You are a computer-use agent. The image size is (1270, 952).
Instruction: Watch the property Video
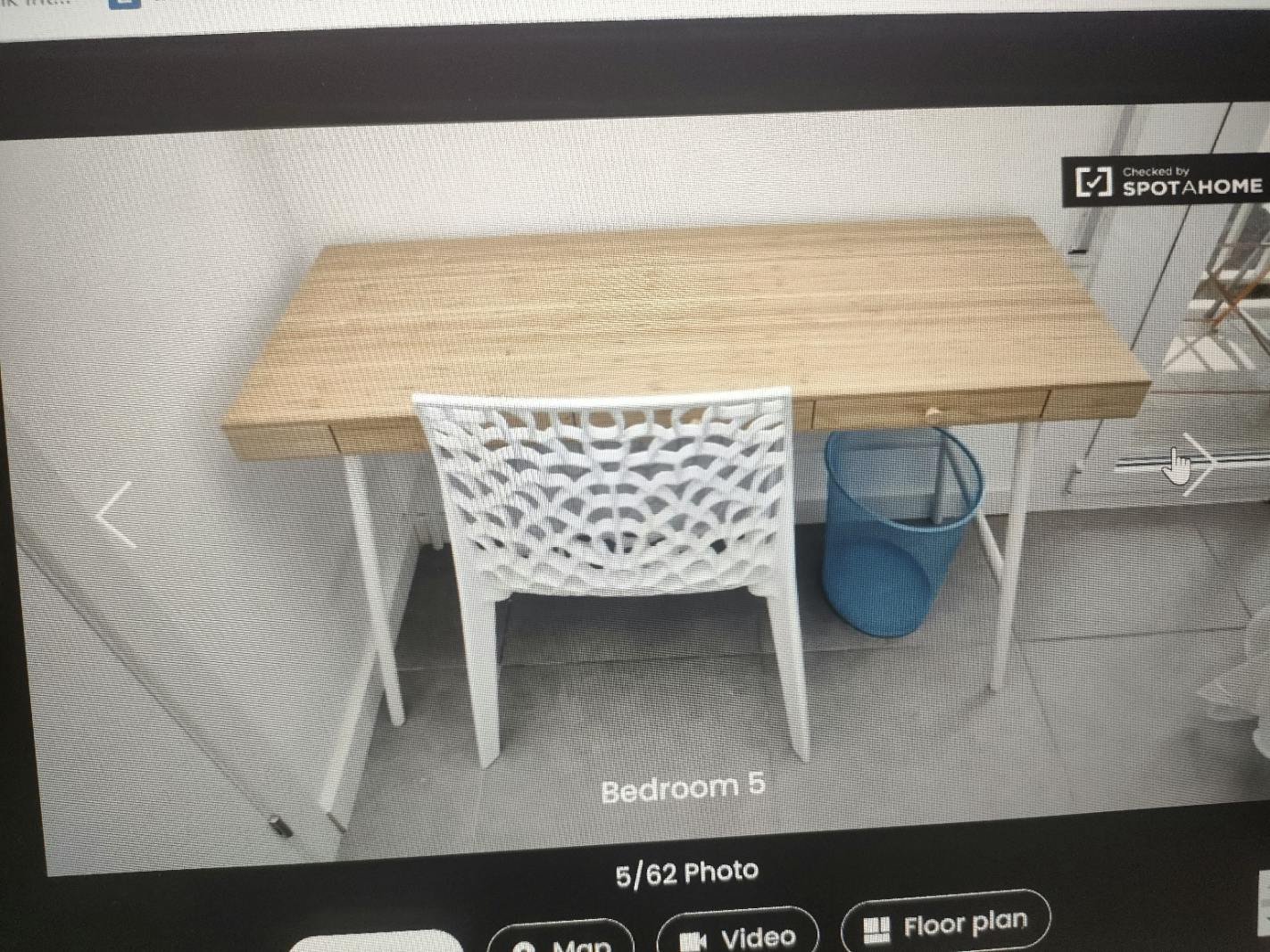[738, 937]
